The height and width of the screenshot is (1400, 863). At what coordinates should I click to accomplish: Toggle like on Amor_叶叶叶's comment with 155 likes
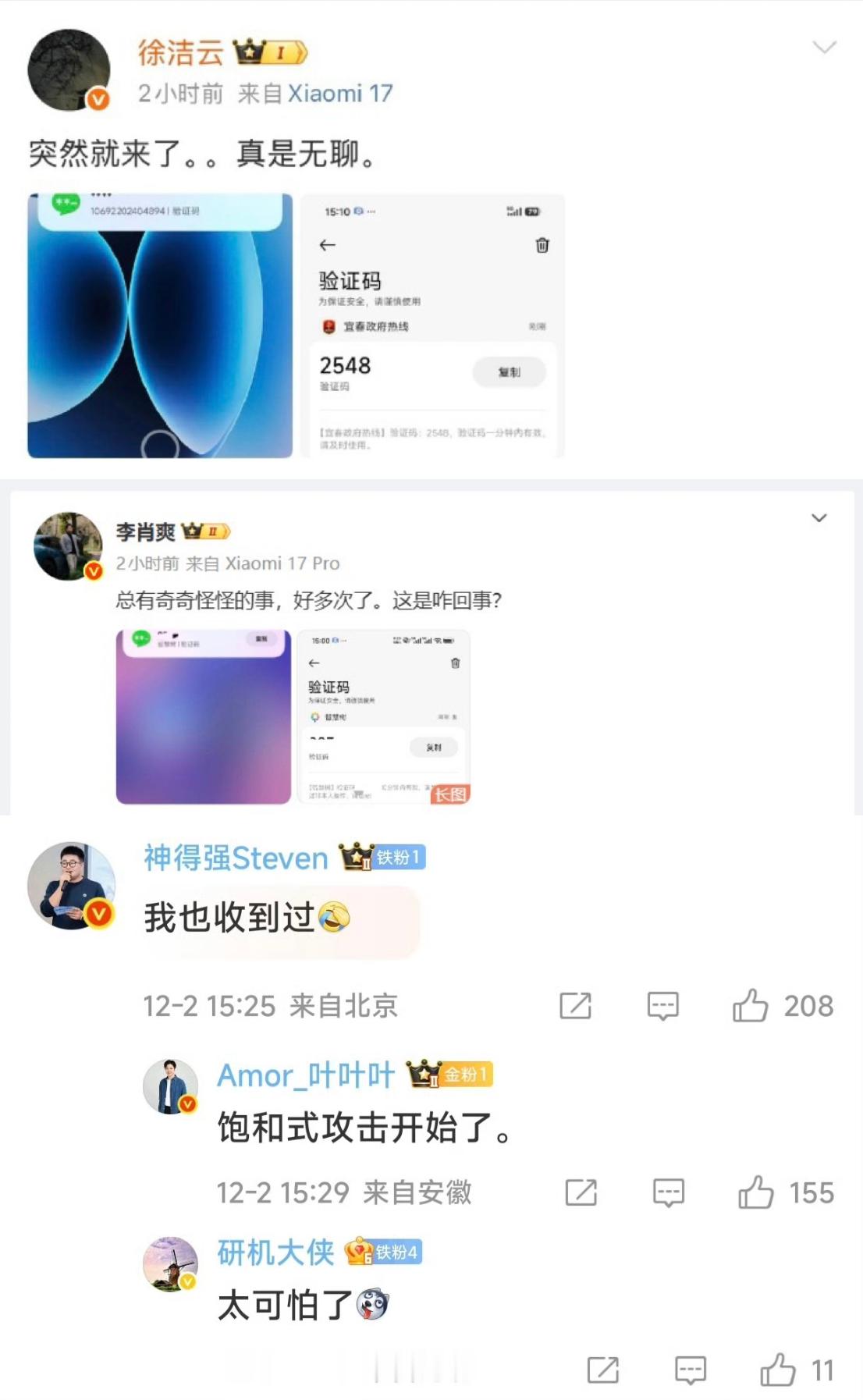coord(756,1192)
